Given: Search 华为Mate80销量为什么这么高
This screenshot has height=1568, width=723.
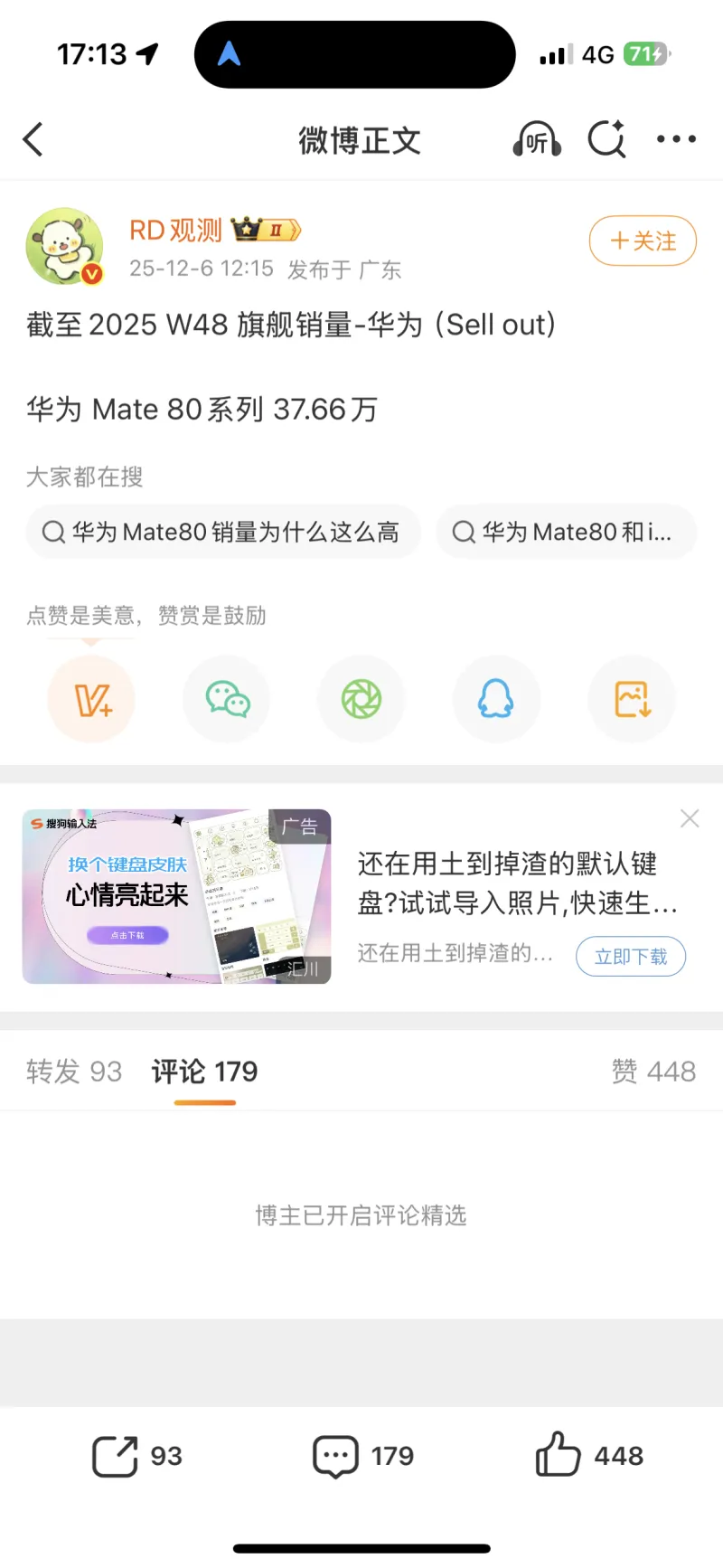Looking at the screenshot, I should [x=223, y=532].
